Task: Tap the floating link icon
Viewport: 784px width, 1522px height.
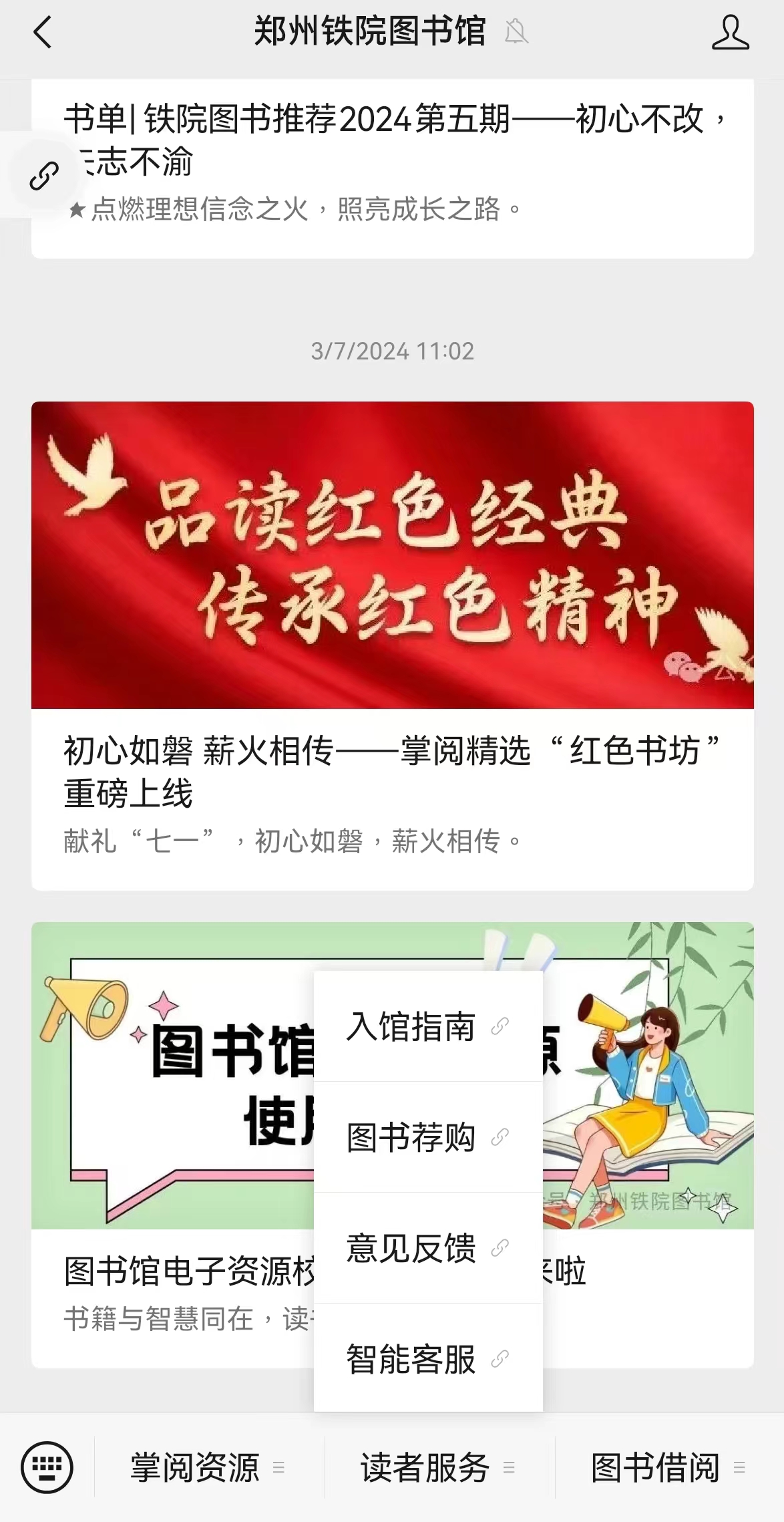Action: point(44,176)
